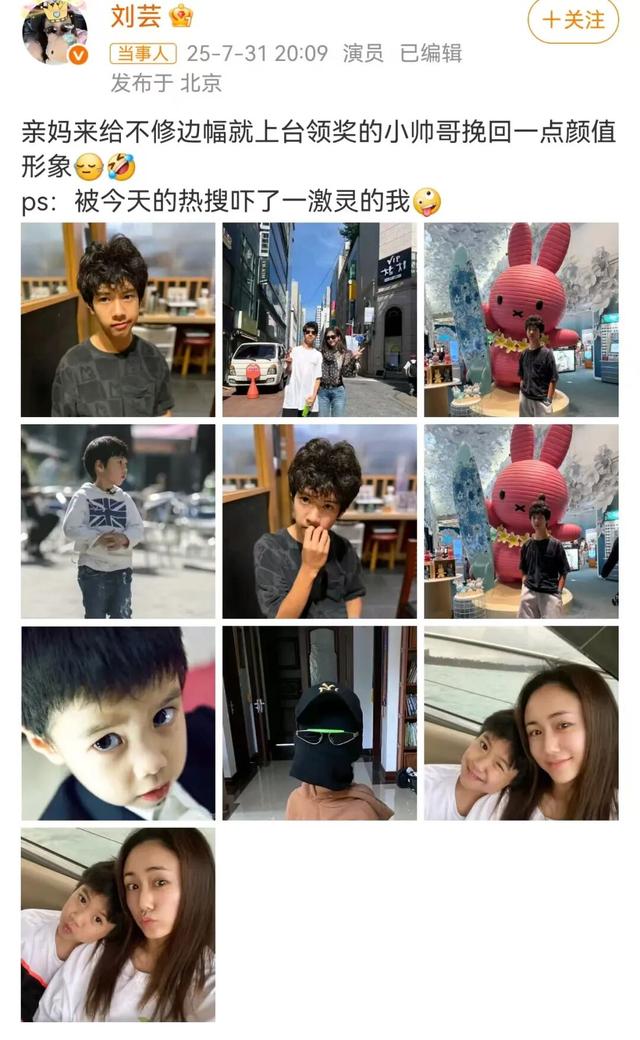Follow this account with the 关注 button
This screenshot has height=1040, width=640.
click(x=573, y=20)
